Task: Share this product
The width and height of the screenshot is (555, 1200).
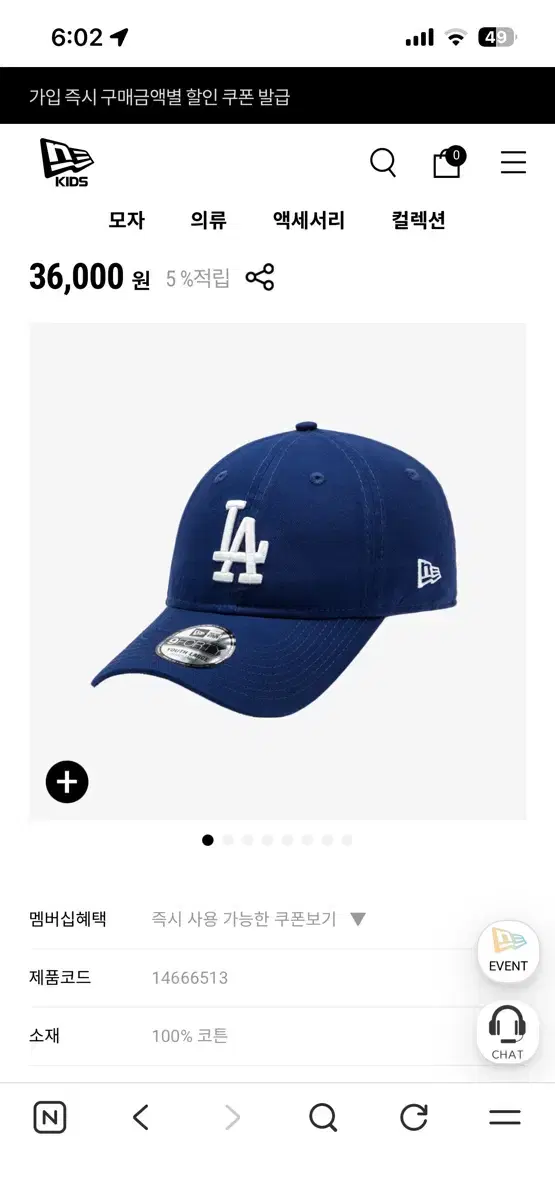Action: [260, 277]
